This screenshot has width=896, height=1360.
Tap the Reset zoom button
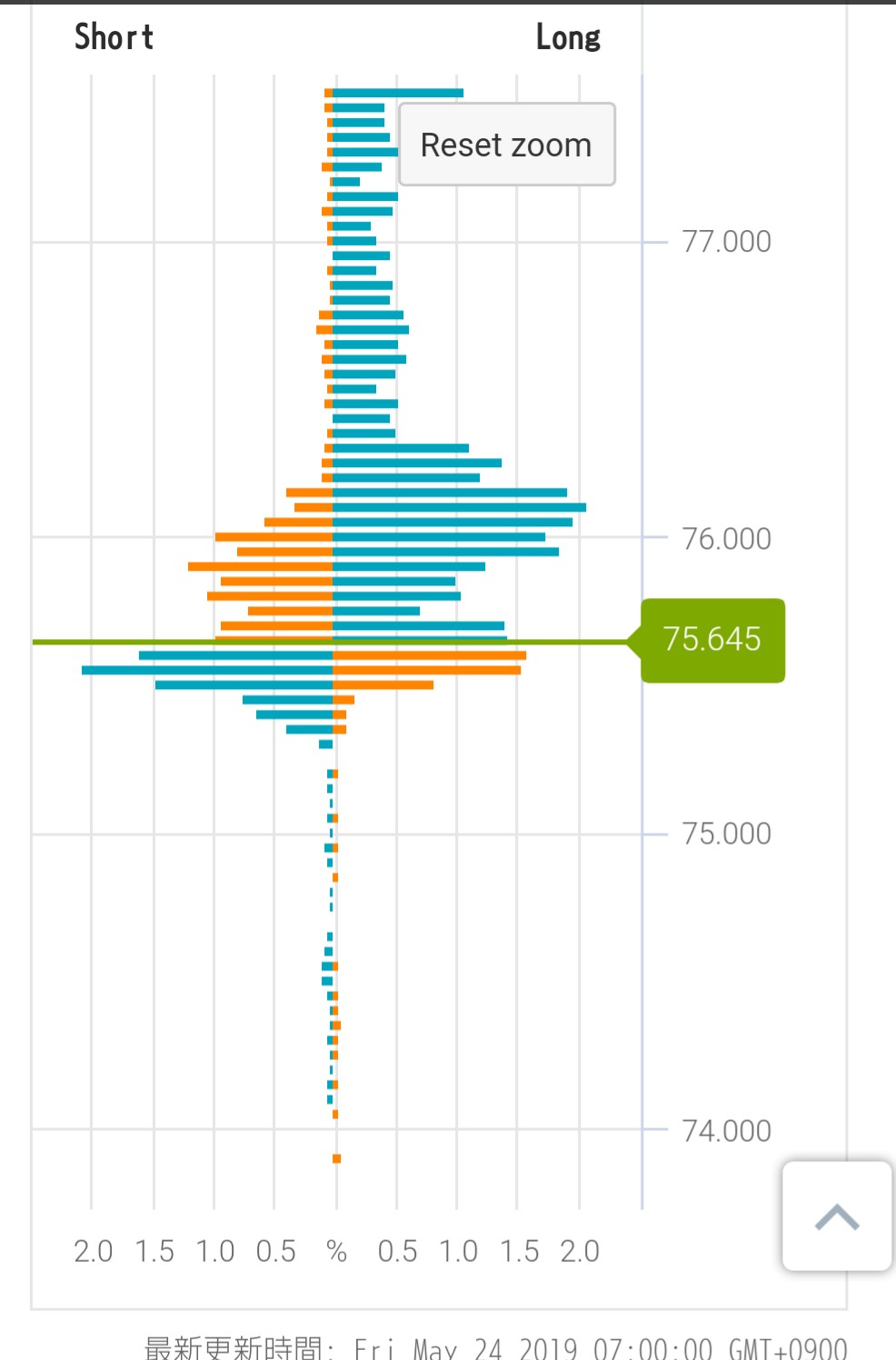[506, 145]
